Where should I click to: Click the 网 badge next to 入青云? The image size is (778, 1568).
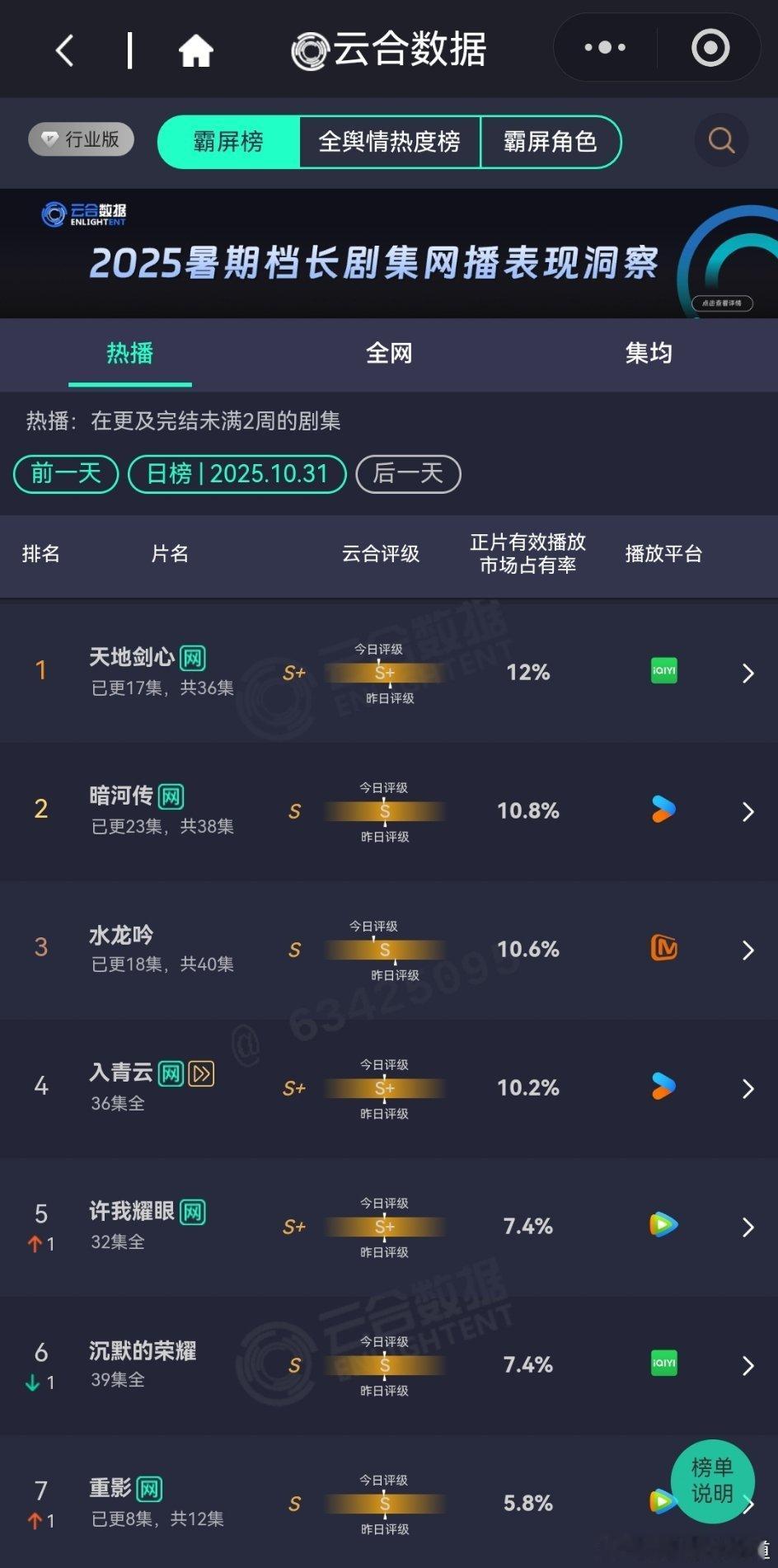click(171, 1074)
